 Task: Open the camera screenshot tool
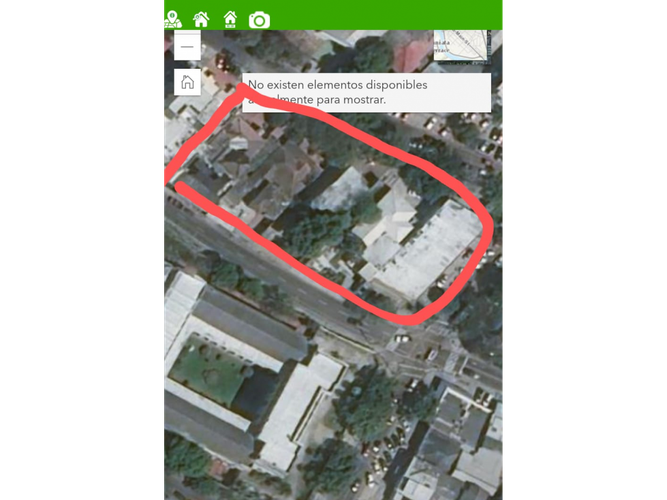tap(259, 19)
